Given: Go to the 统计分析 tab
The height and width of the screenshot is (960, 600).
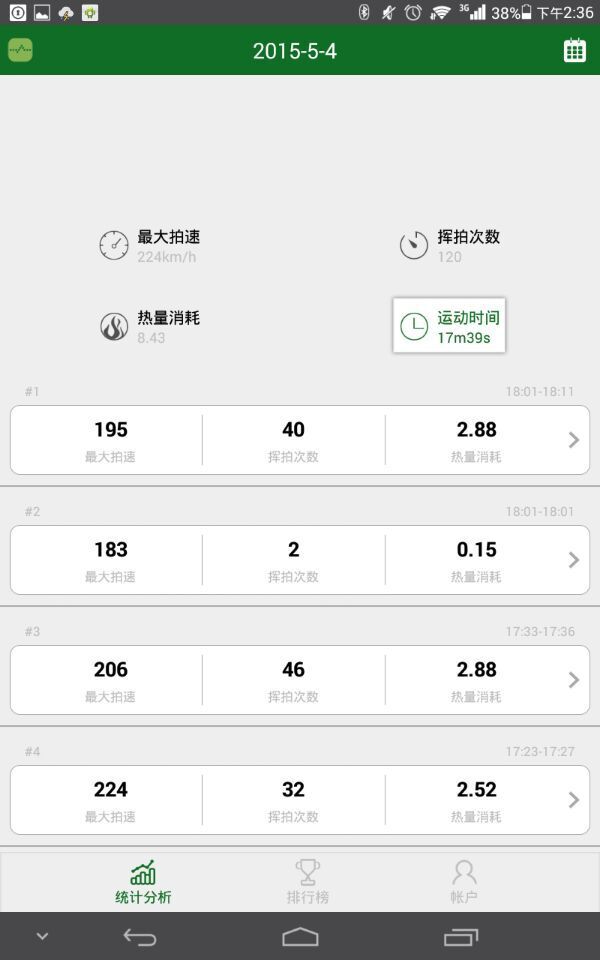Looking at the screenshot, I should [x=143, y=882].
